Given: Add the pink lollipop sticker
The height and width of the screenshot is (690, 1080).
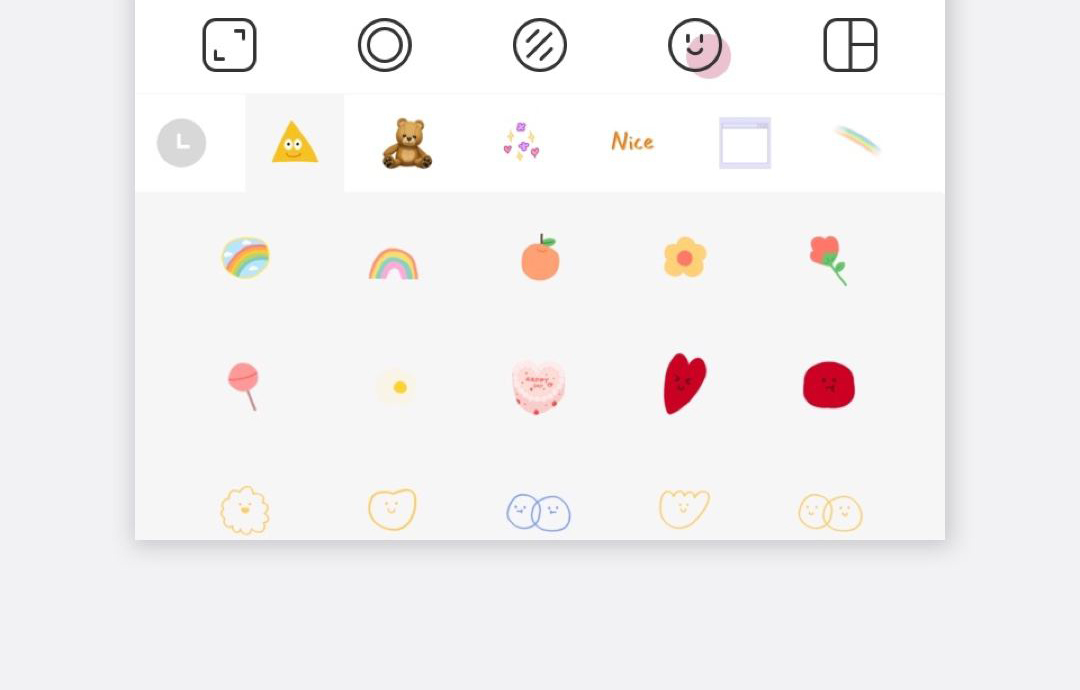Looking at the screenshot, I should 244,385.
